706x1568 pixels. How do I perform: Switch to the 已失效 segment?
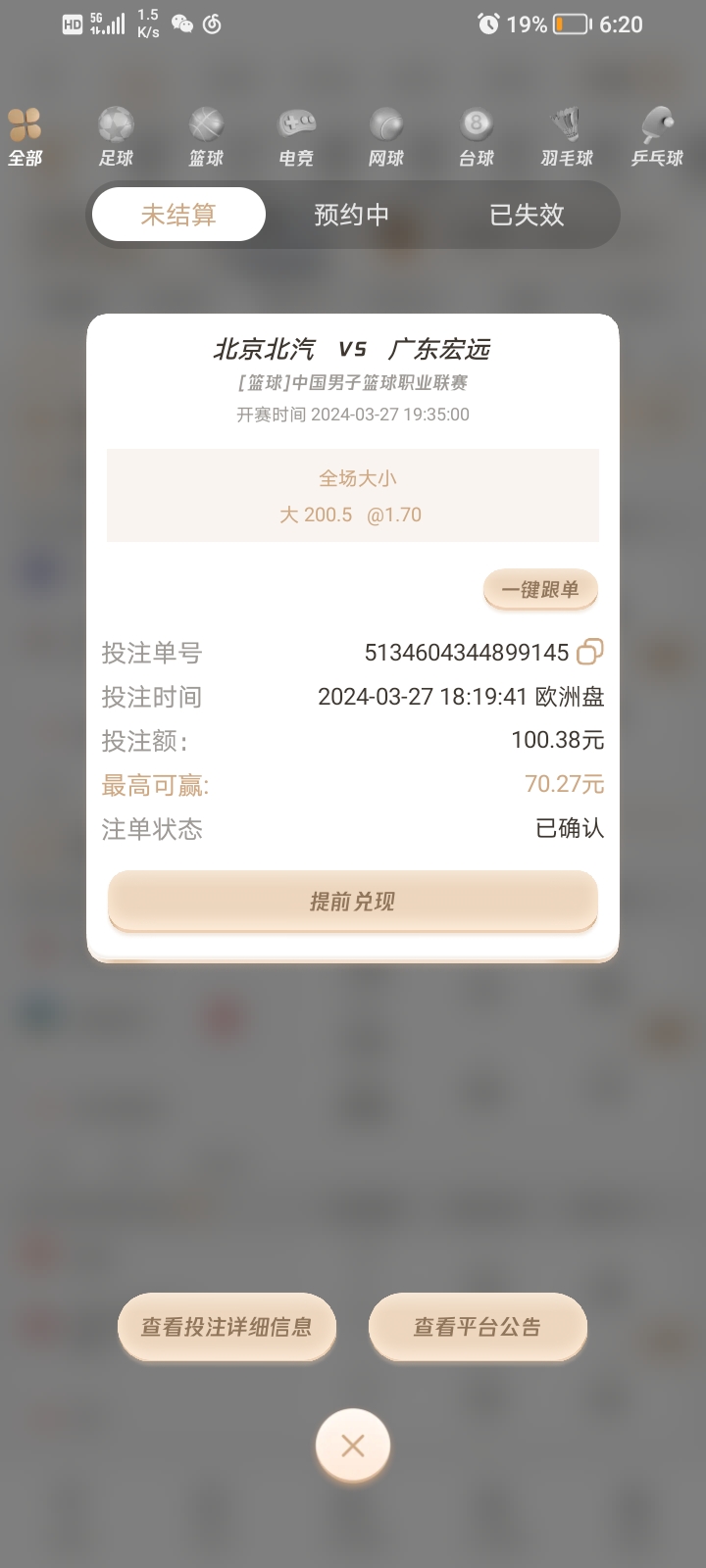(x=527, y=215)
